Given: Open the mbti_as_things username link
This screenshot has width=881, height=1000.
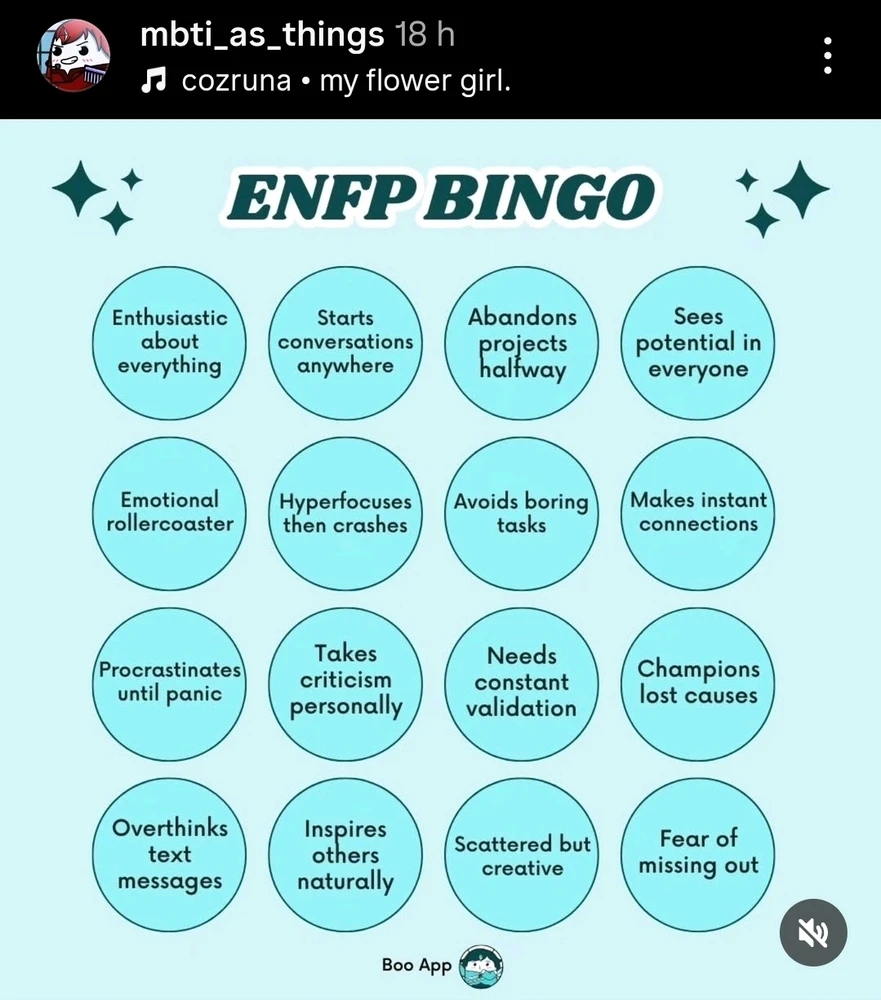Looking at the screenshot, I should click(x=262, y=36).
